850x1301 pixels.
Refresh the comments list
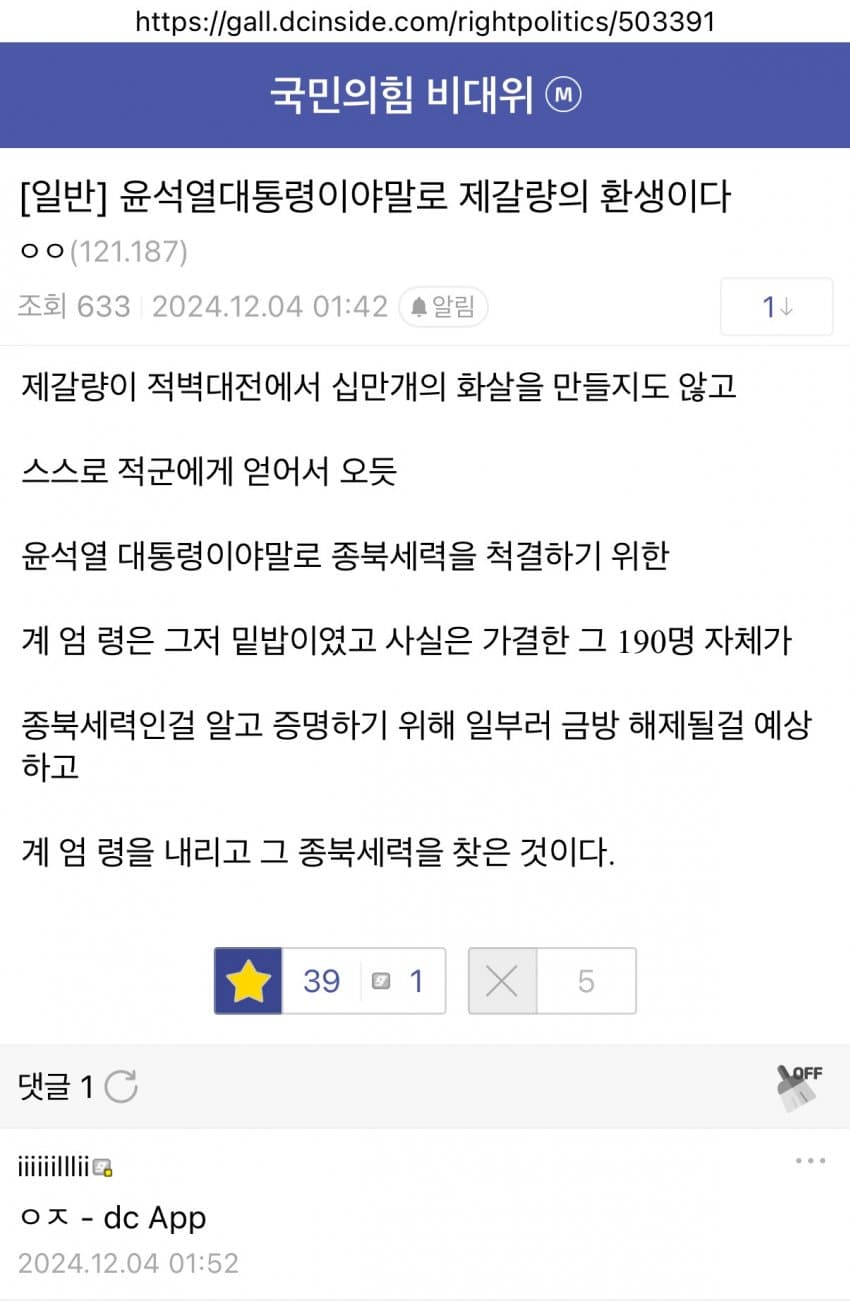[x=121, y=1086]
